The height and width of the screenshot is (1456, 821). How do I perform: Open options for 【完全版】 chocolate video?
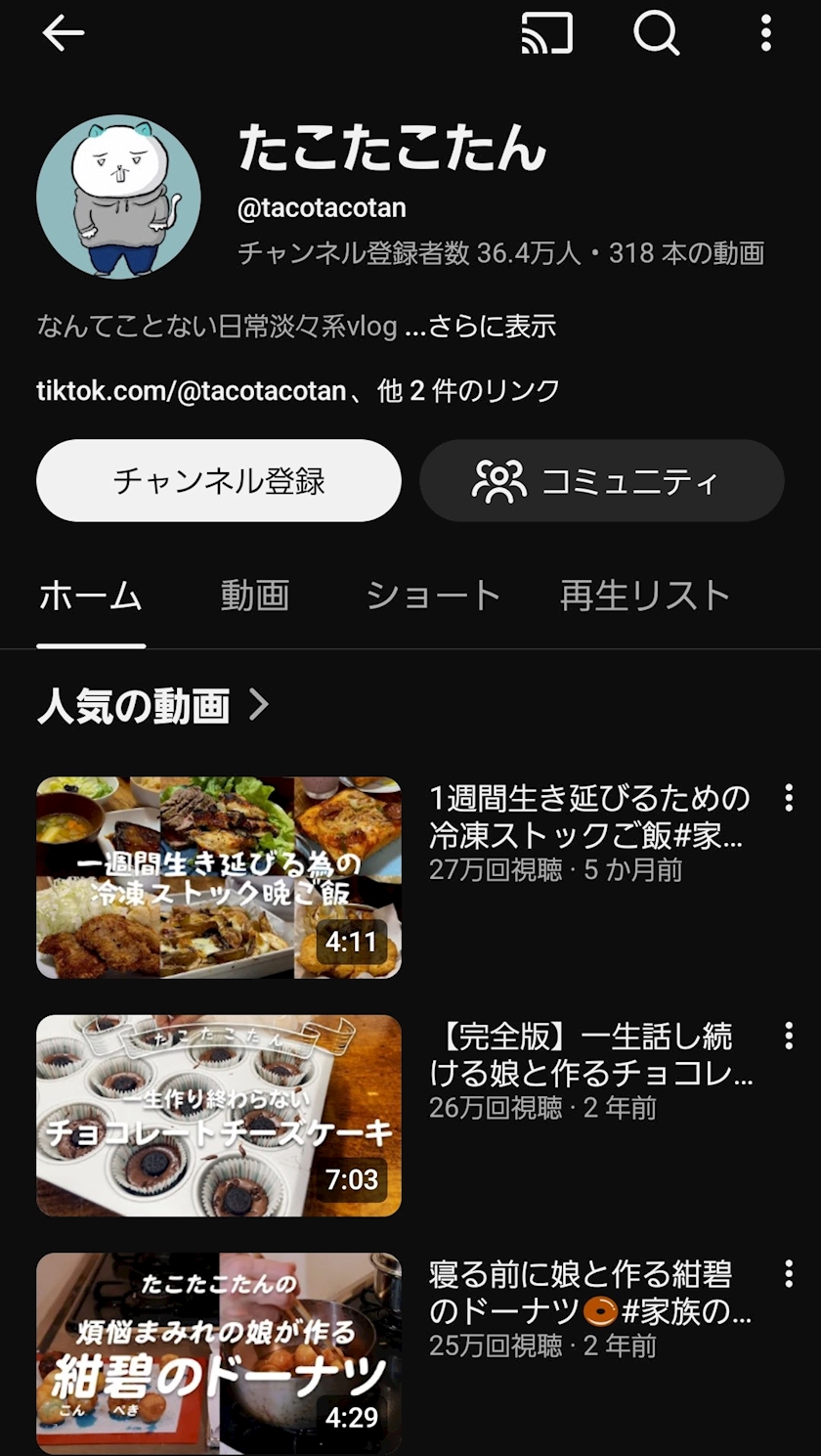789,1036
